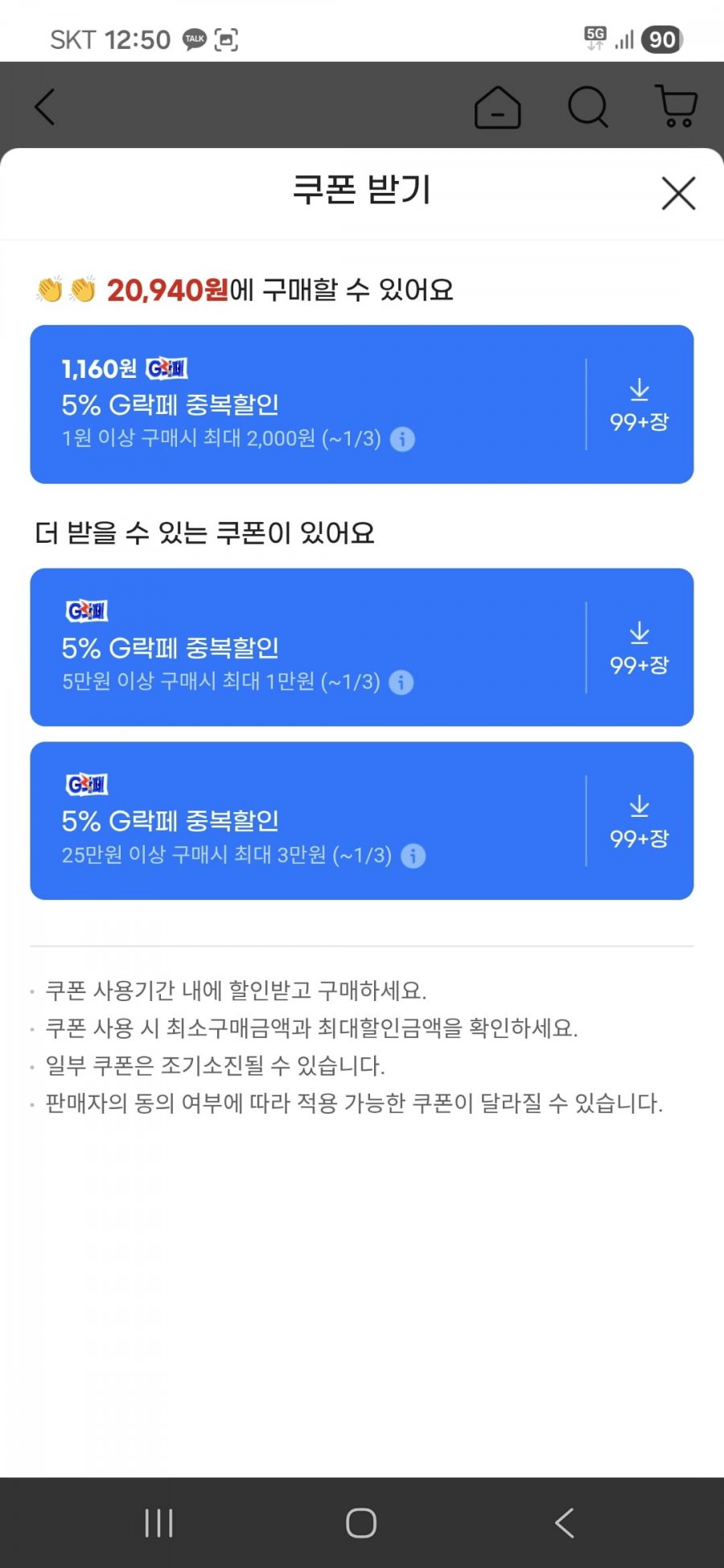Image resolution: width=724 pixels, height=1568 pixels.
Task: Download the 1,160원 G락페 coupon
Action: (639, 404)
